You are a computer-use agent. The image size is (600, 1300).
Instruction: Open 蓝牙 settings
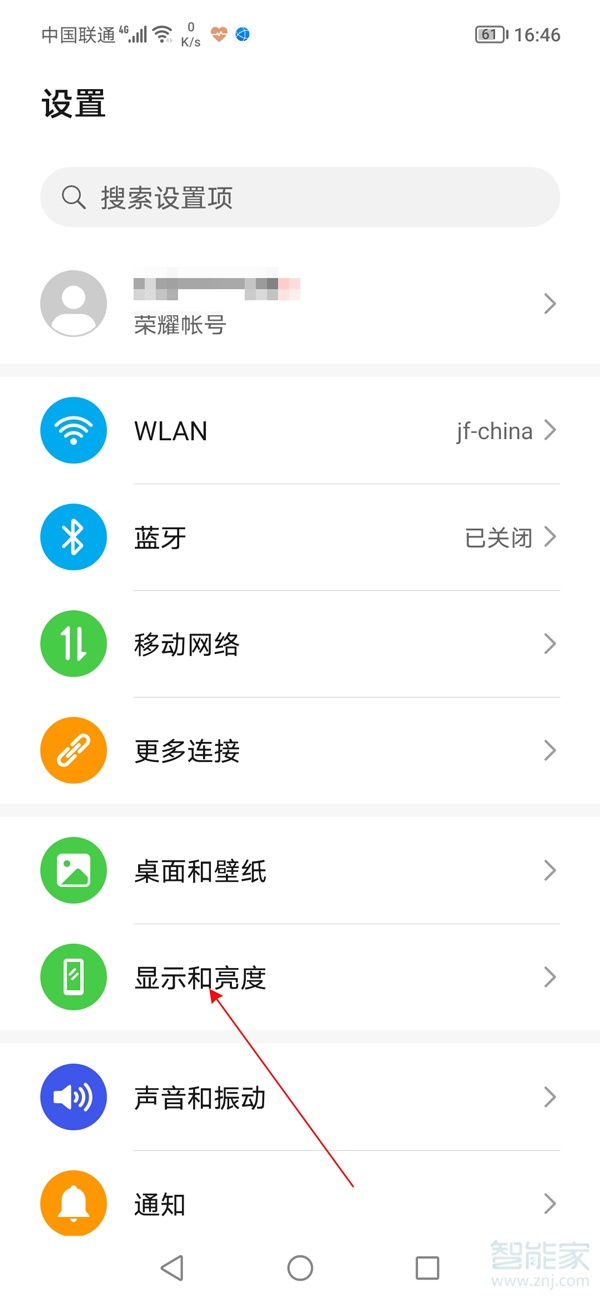click(x=300, y=538)
